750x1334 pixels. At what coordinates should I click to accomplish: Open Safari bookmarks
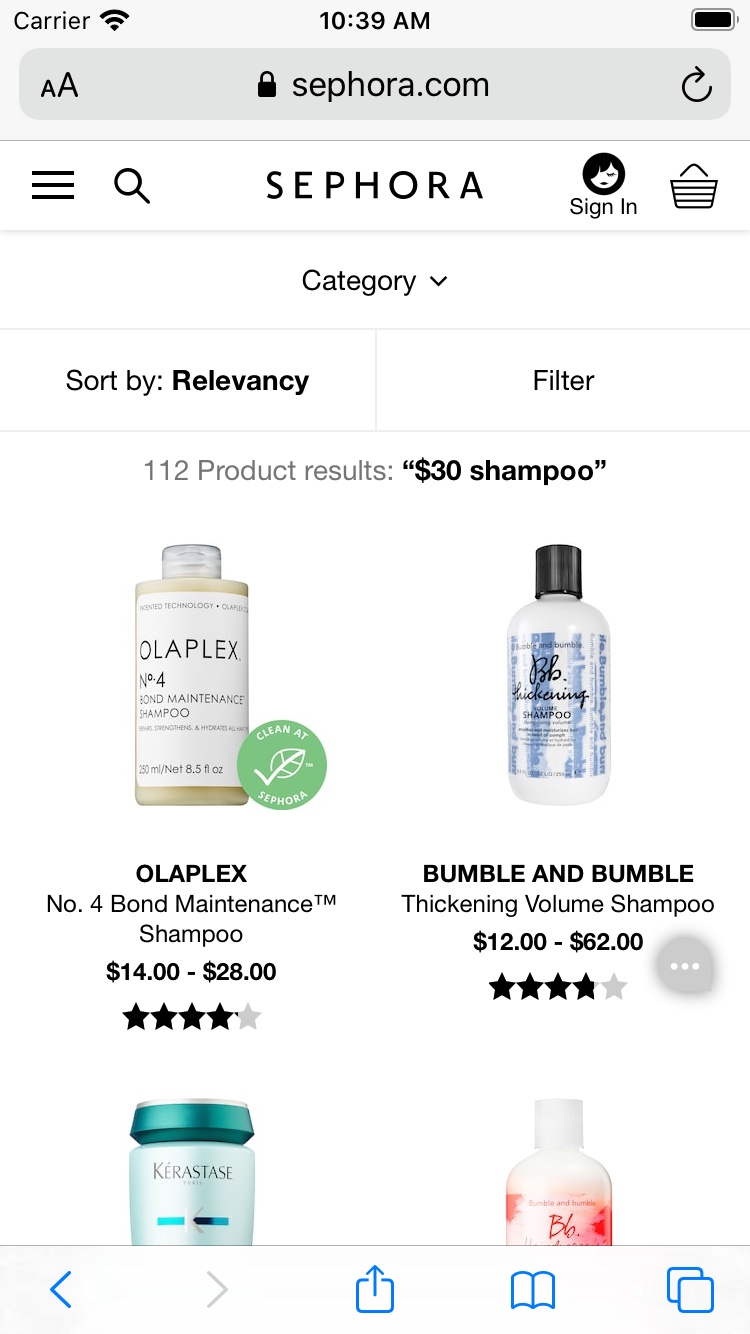[532, 1290]
